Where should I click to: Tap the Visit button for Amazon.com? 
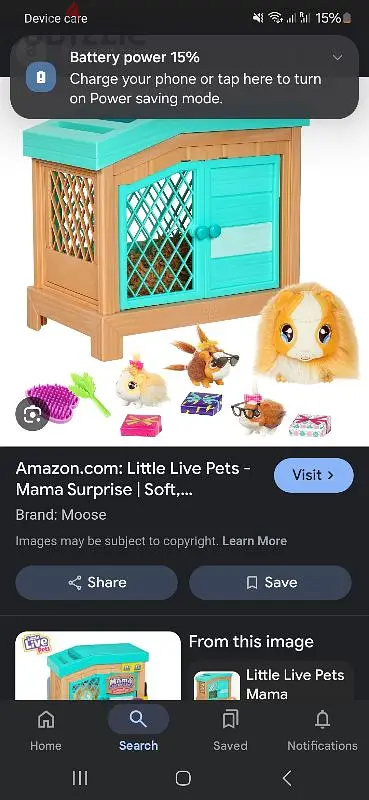coord(313,475)
